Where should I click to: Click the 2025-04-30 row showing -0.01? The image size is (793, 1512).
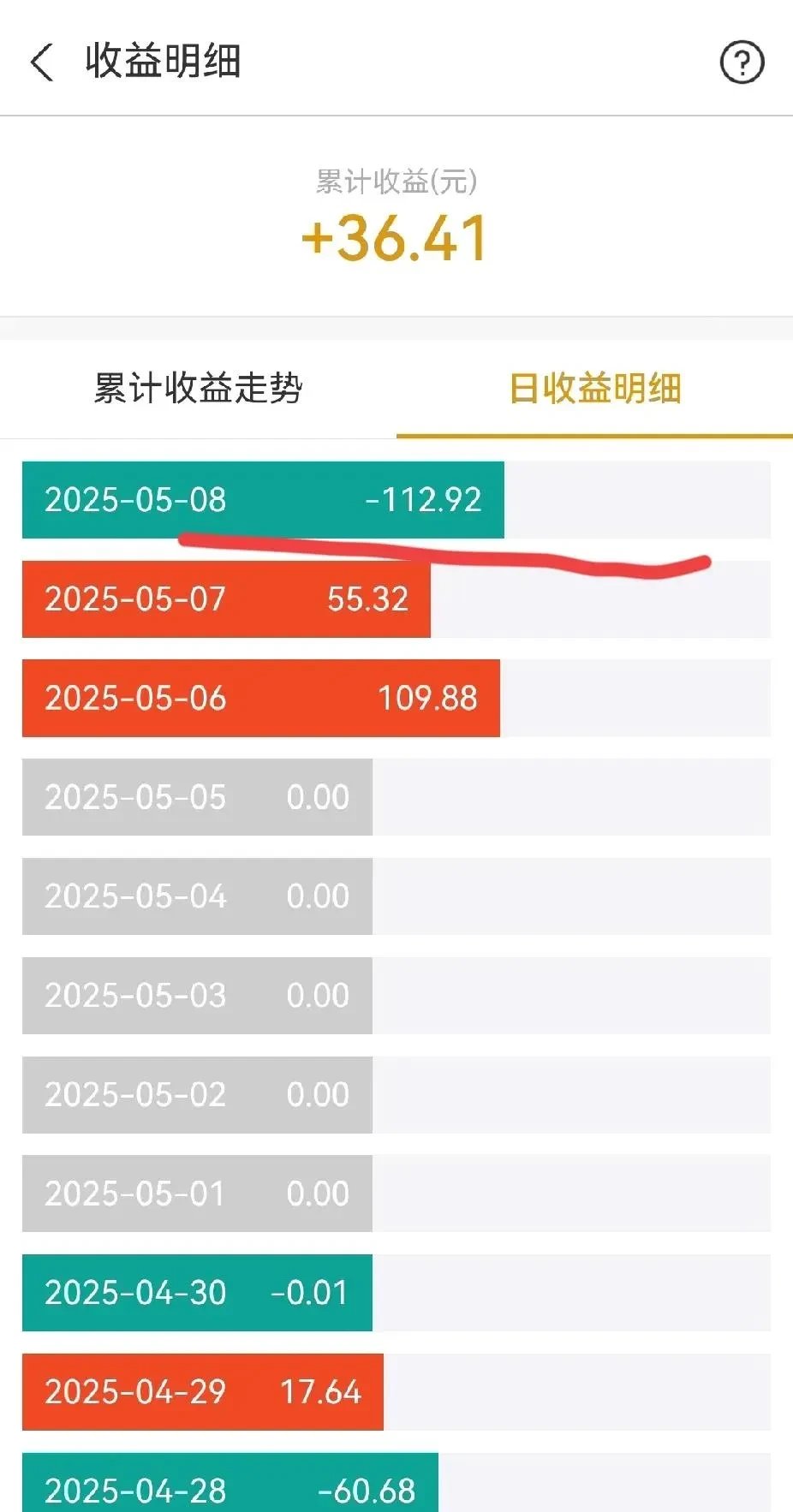(196, 1294)
